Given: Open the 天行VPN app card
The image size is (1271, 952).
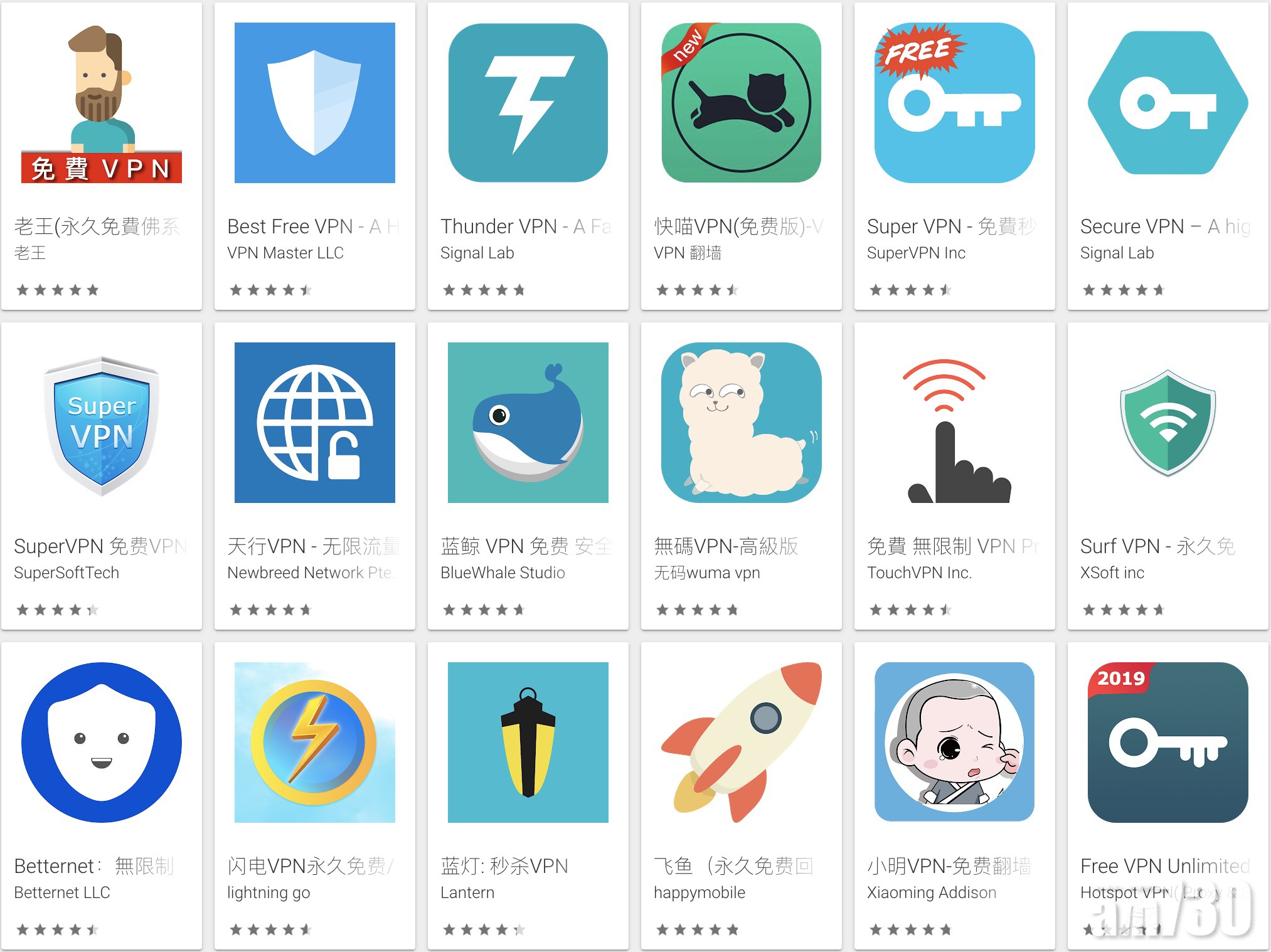Looking at the screenshot, I should click(x=315, y=423).
